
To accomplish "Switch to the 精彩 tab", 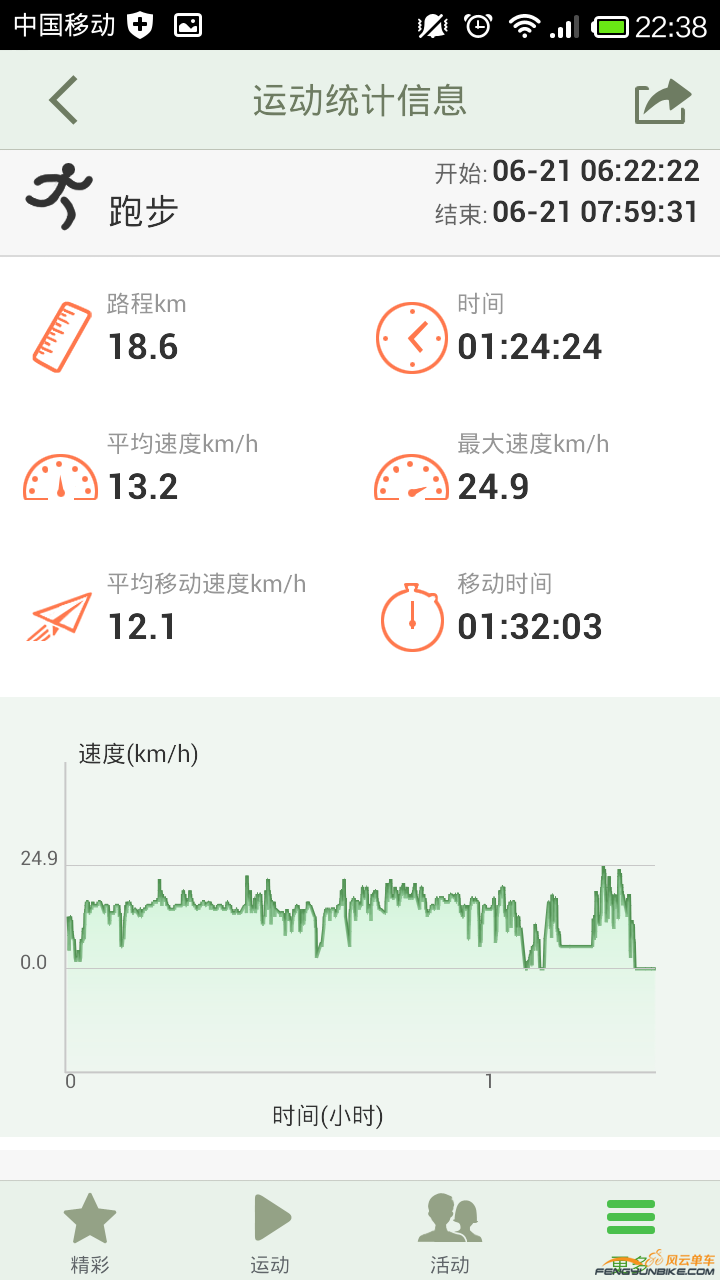I will [x=90, y=1231].
